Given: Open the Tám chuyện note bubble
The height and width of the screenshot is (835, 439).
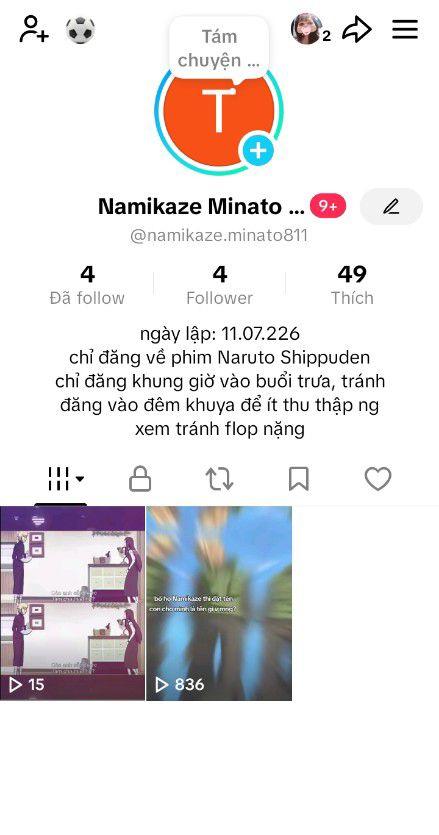Looking at the screenshot, I should [219, 48].
